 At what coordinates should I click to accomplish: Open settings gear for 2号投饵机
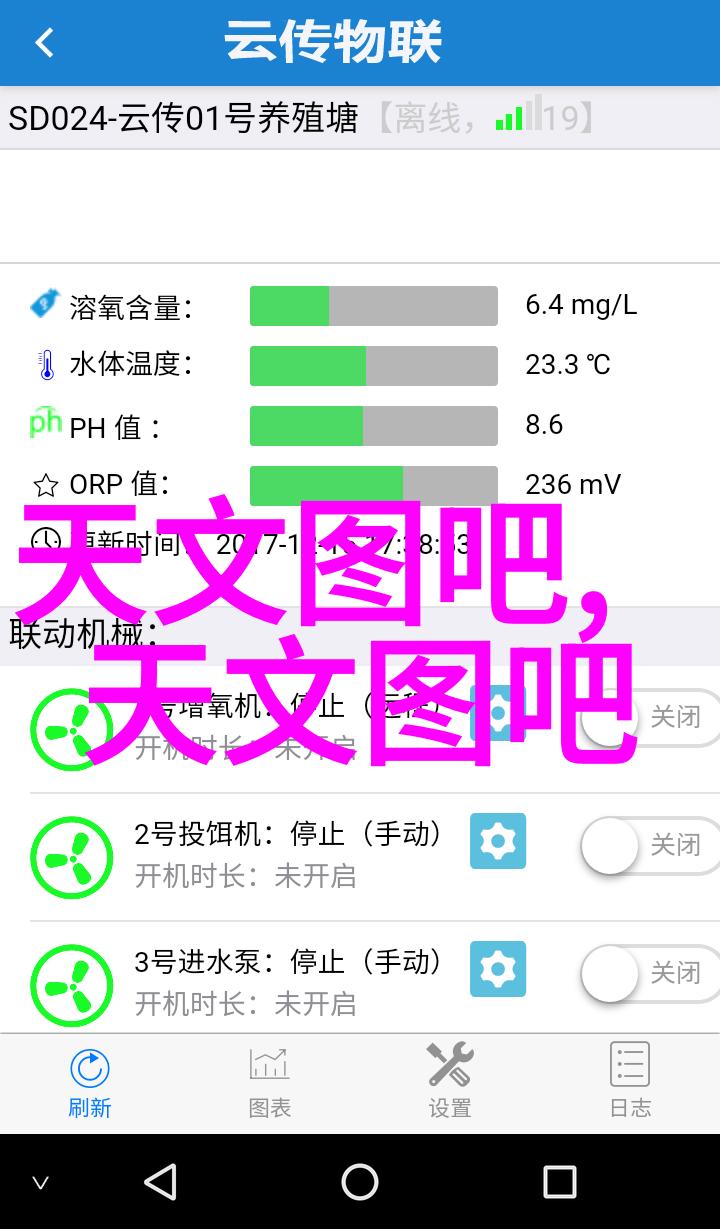[x=498, y=841]
